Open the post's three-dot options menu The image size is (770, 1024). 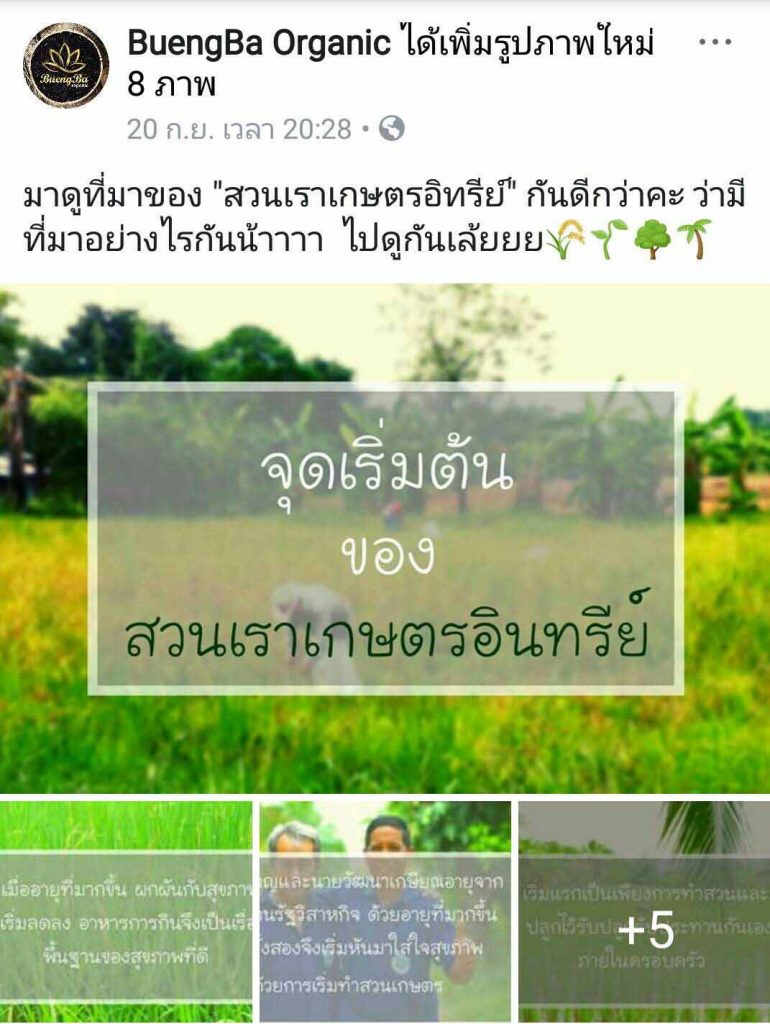click(x=715, y=43)
